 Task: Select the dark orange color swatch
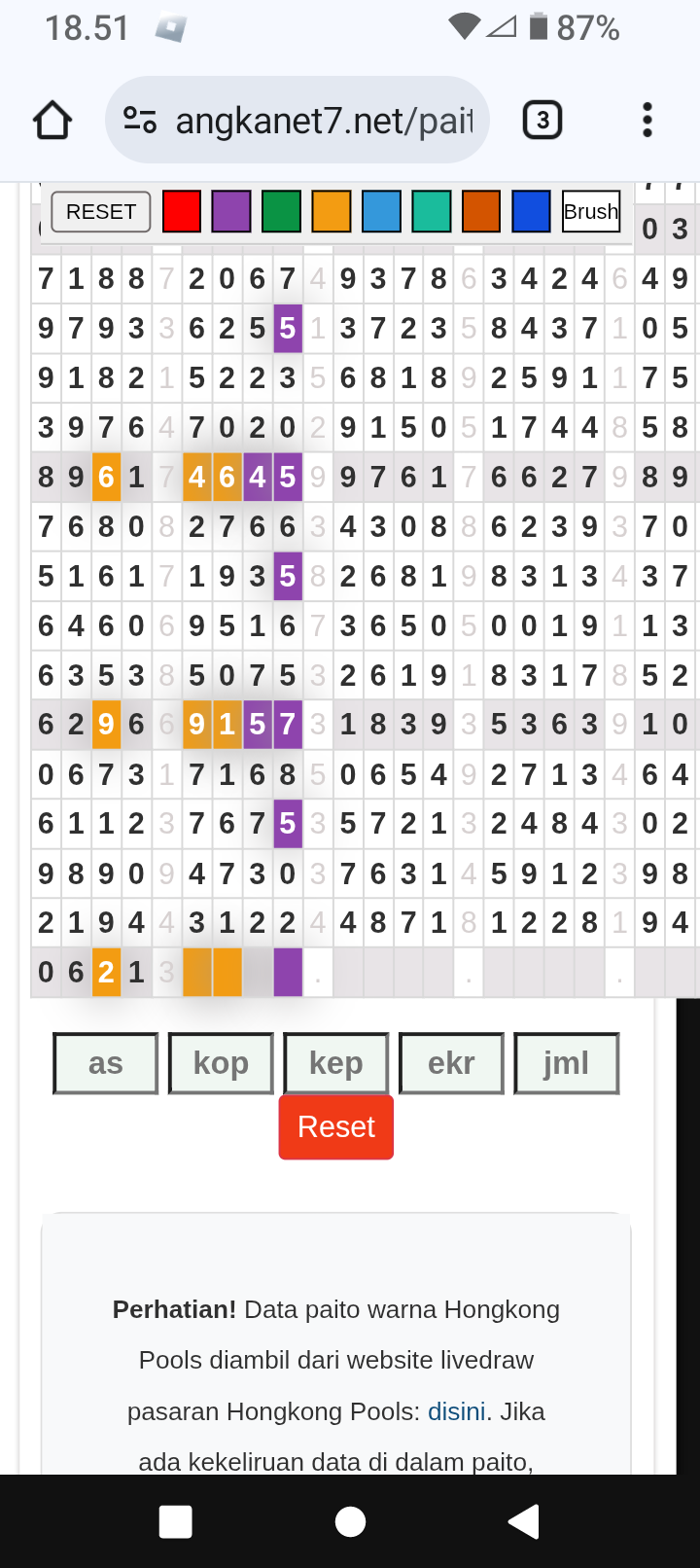(481, 212)
